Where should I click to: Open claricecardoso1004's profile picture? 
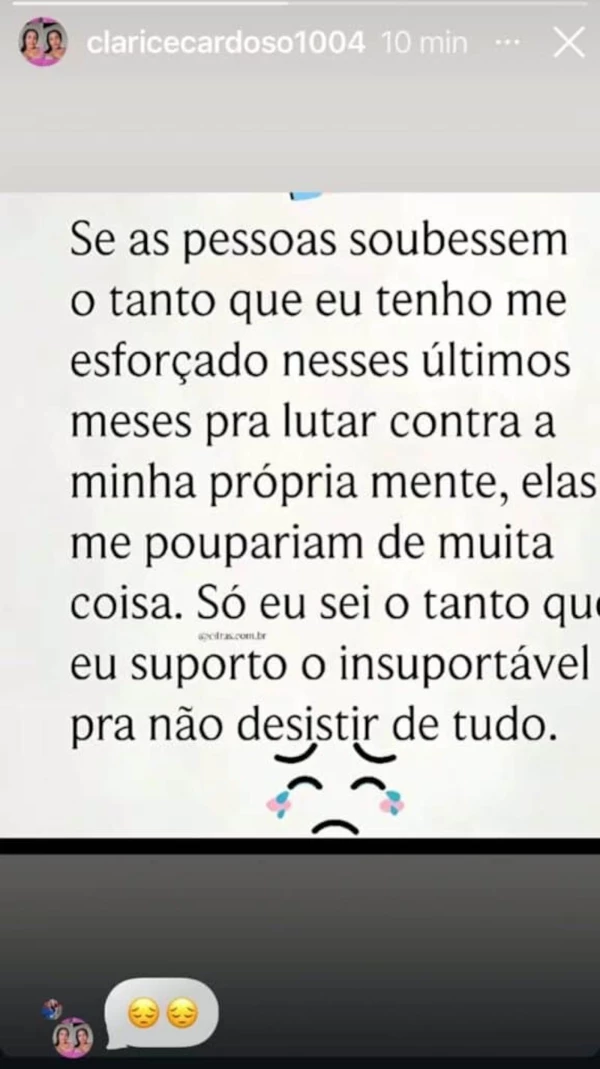pos(43,43)
